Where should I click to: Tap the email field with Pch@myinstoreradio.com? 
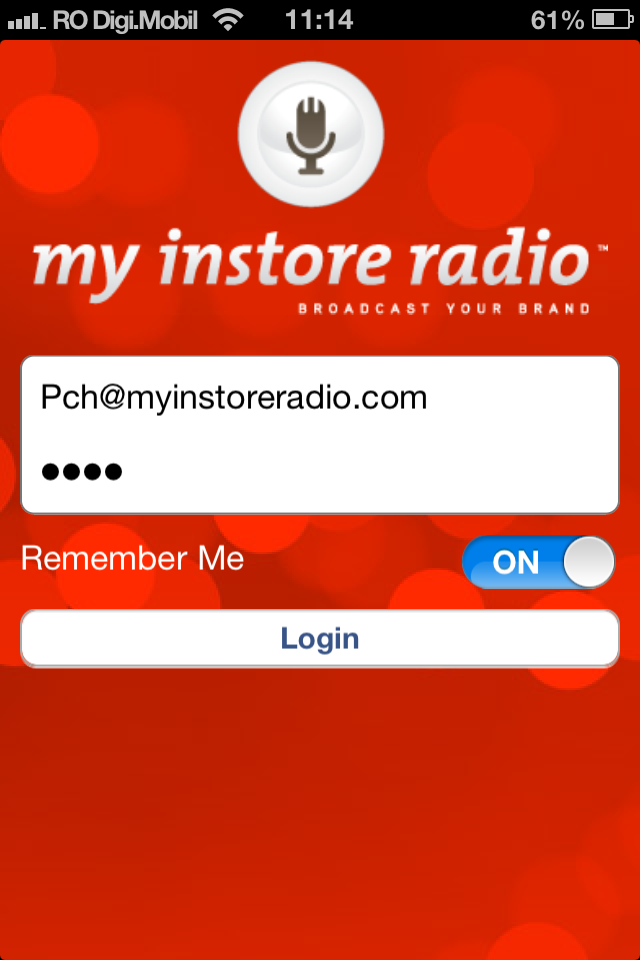pos(320,398)
